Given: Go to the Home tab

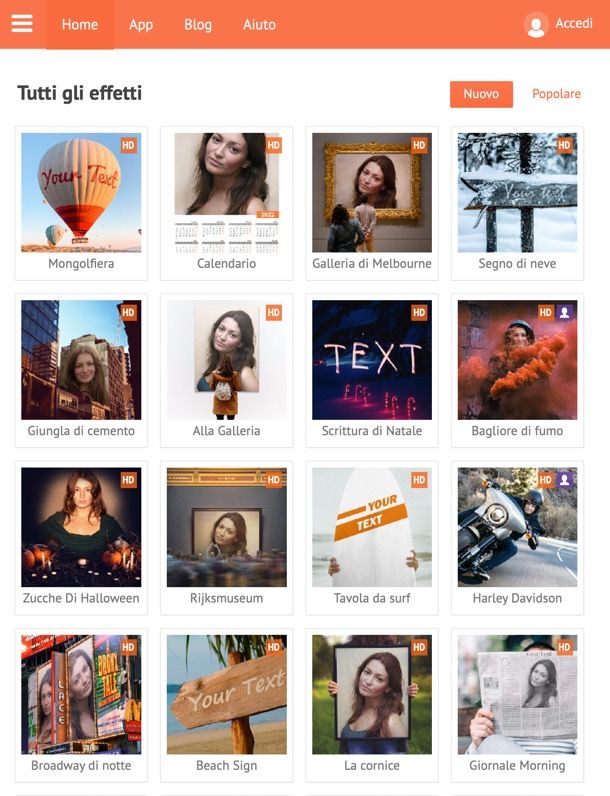Looking at the screenshot, I should 80,24.
